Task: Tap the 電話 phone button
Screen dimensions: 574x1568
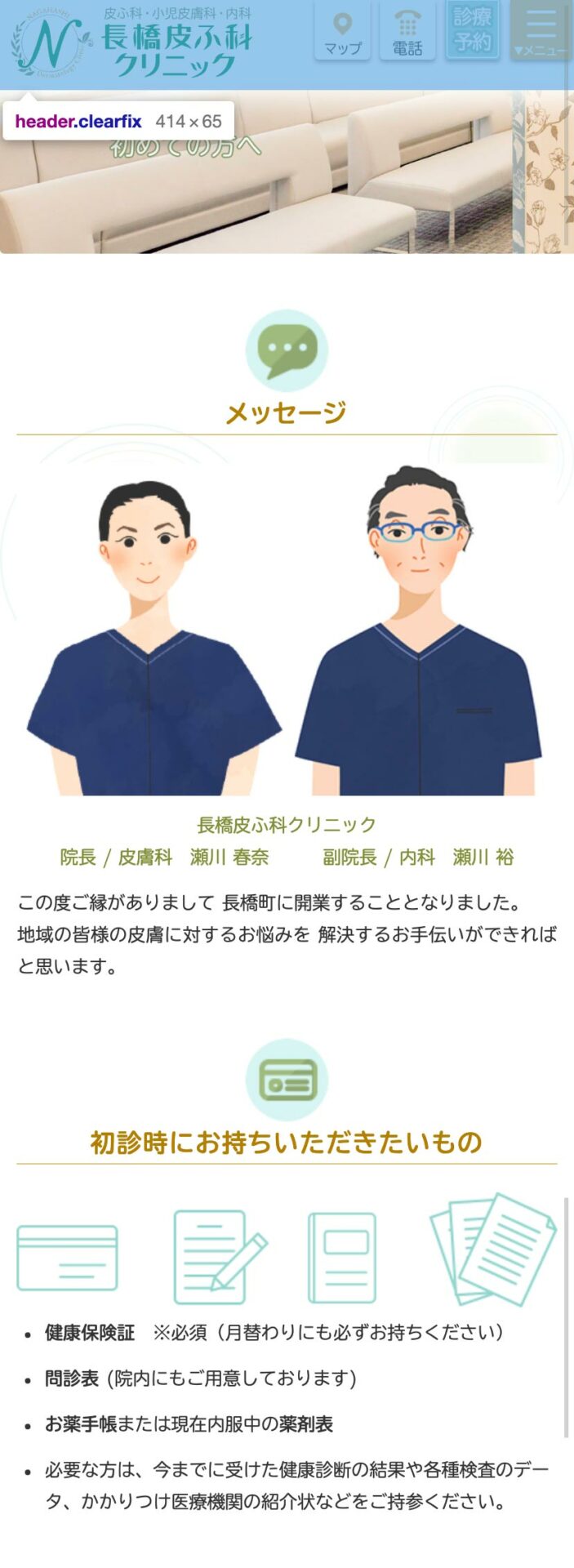Action: tap(407, 32)
